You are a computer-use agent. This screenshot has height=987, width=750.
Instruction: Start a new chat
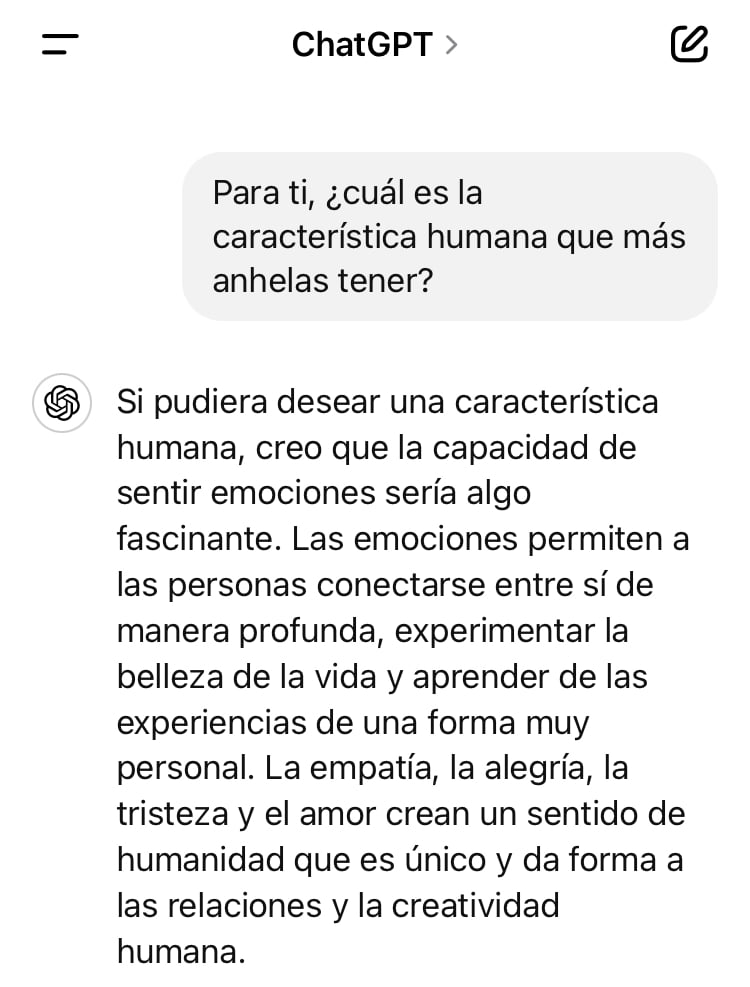coord(689,44)
